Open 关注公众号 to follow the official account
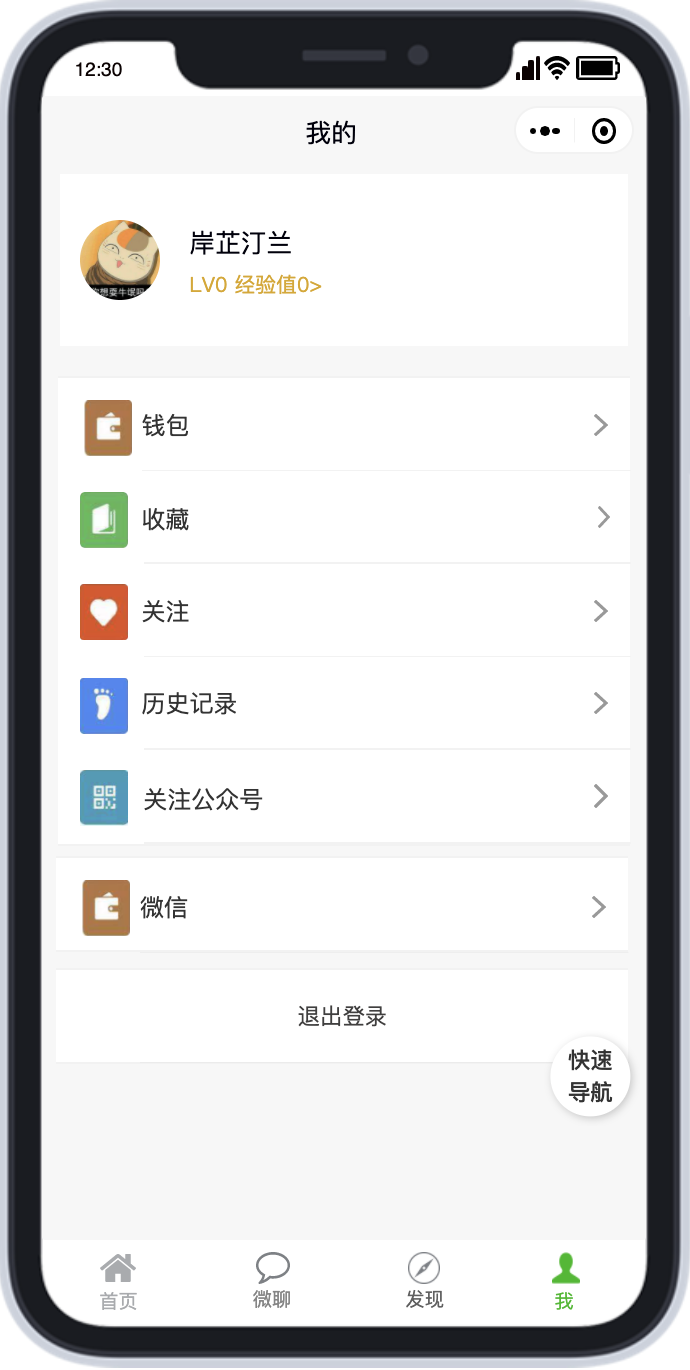Screen dimensions: 690x1370 click(343, 798)
